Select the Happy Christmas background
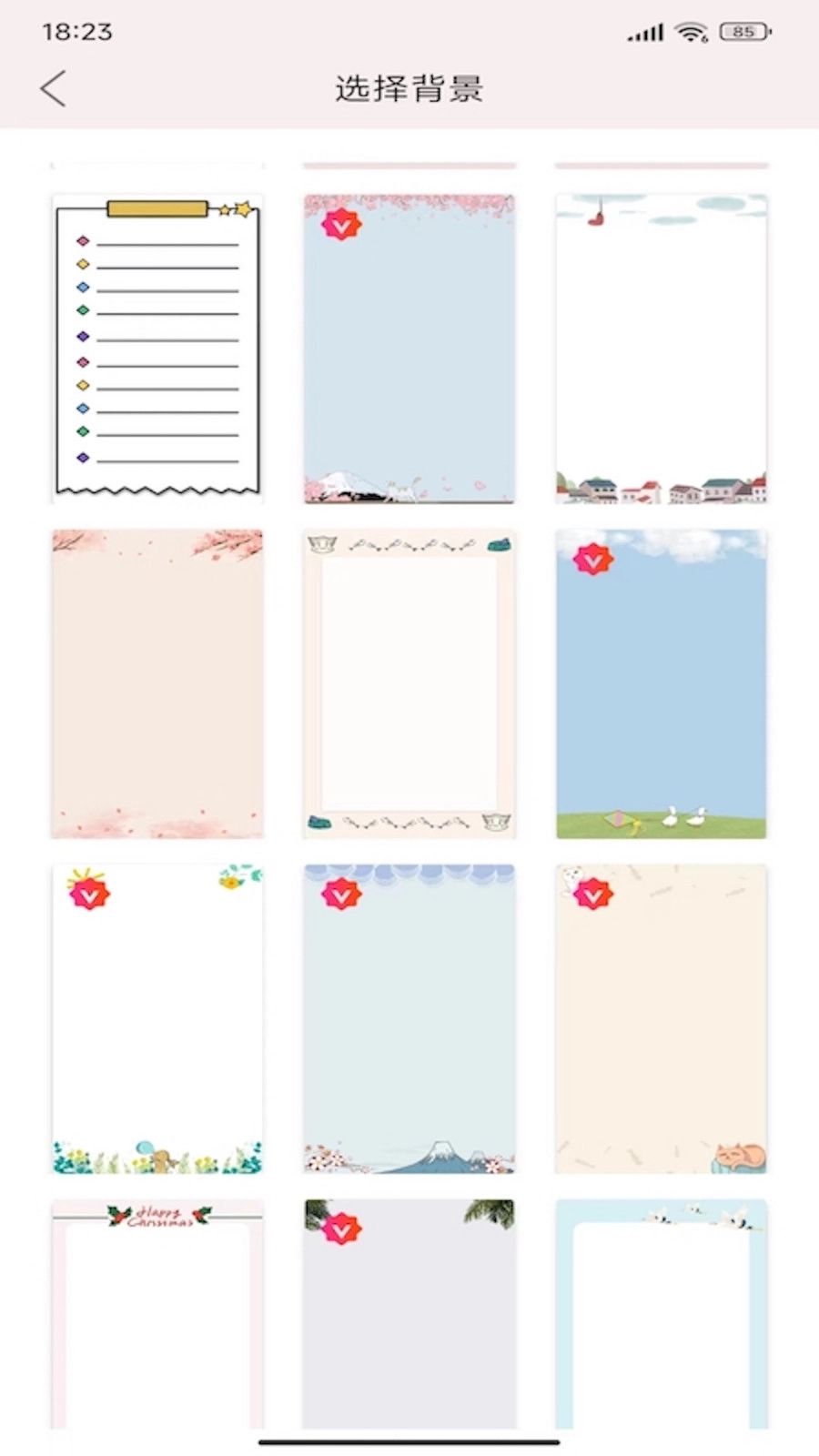 [x=157, y=1315]
